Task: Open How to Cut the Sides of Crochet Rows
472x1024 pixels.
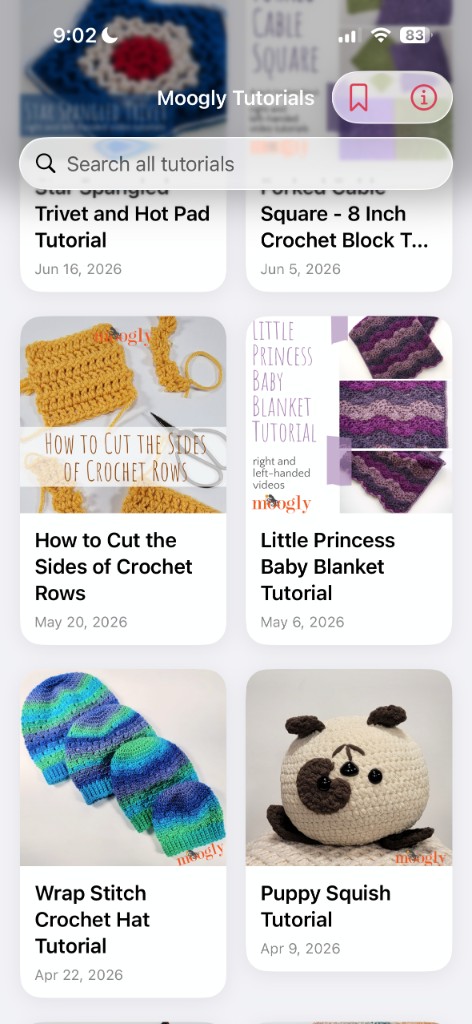Action: coord(123,480)
